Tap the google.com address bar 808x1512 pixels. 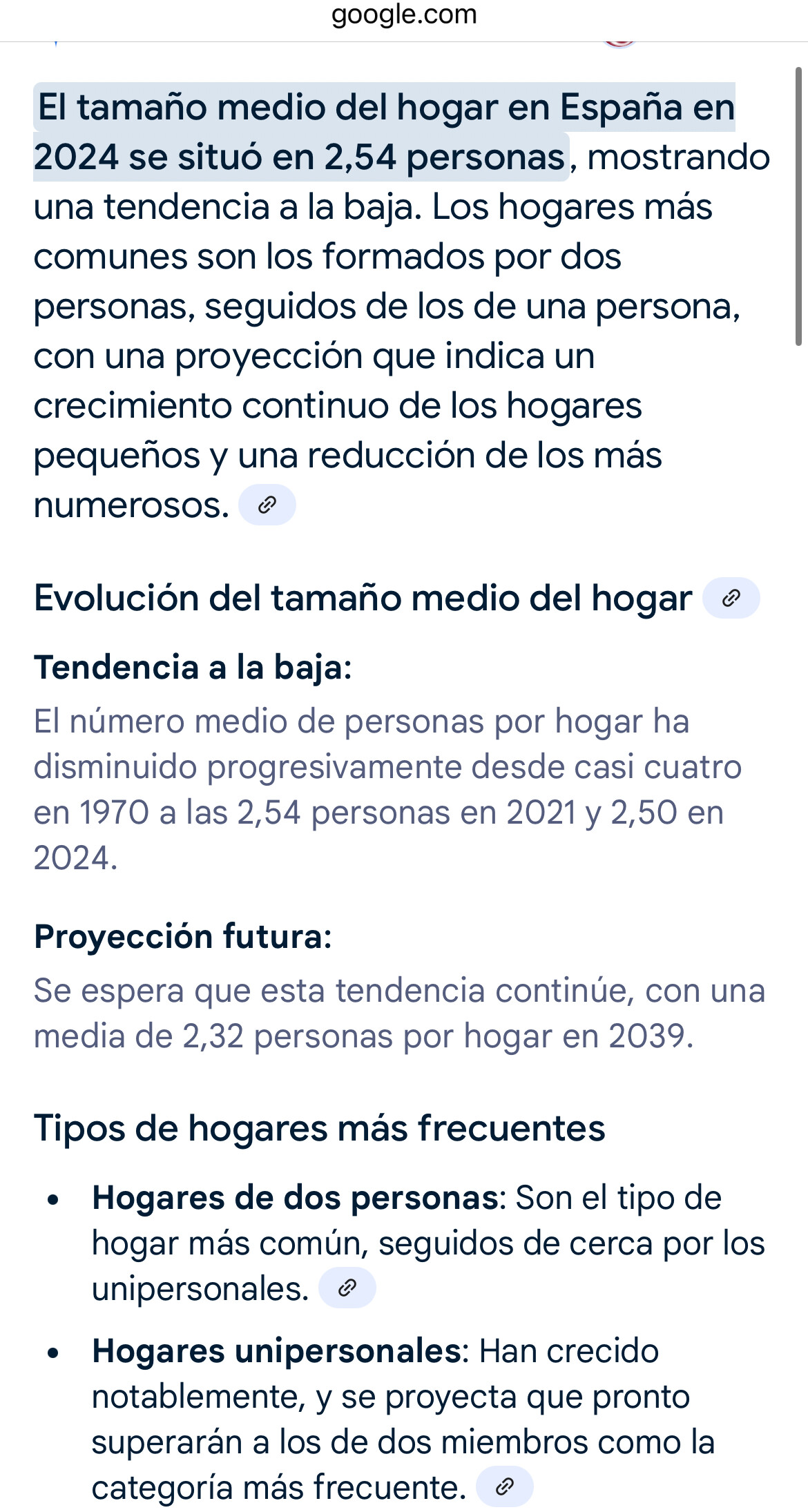tap(404, 15)
